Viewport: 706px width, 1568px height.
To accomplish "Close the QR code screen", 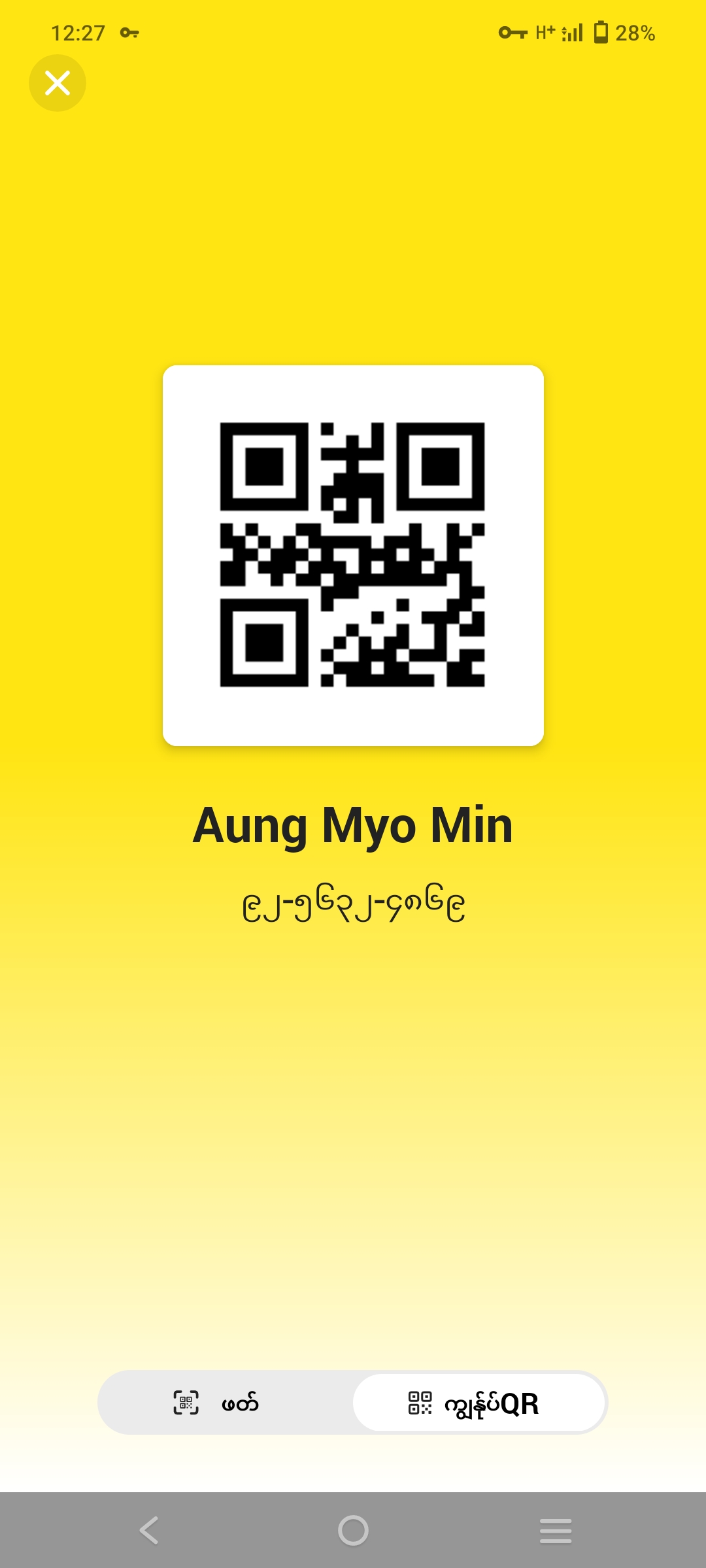I will pos(58,83).
